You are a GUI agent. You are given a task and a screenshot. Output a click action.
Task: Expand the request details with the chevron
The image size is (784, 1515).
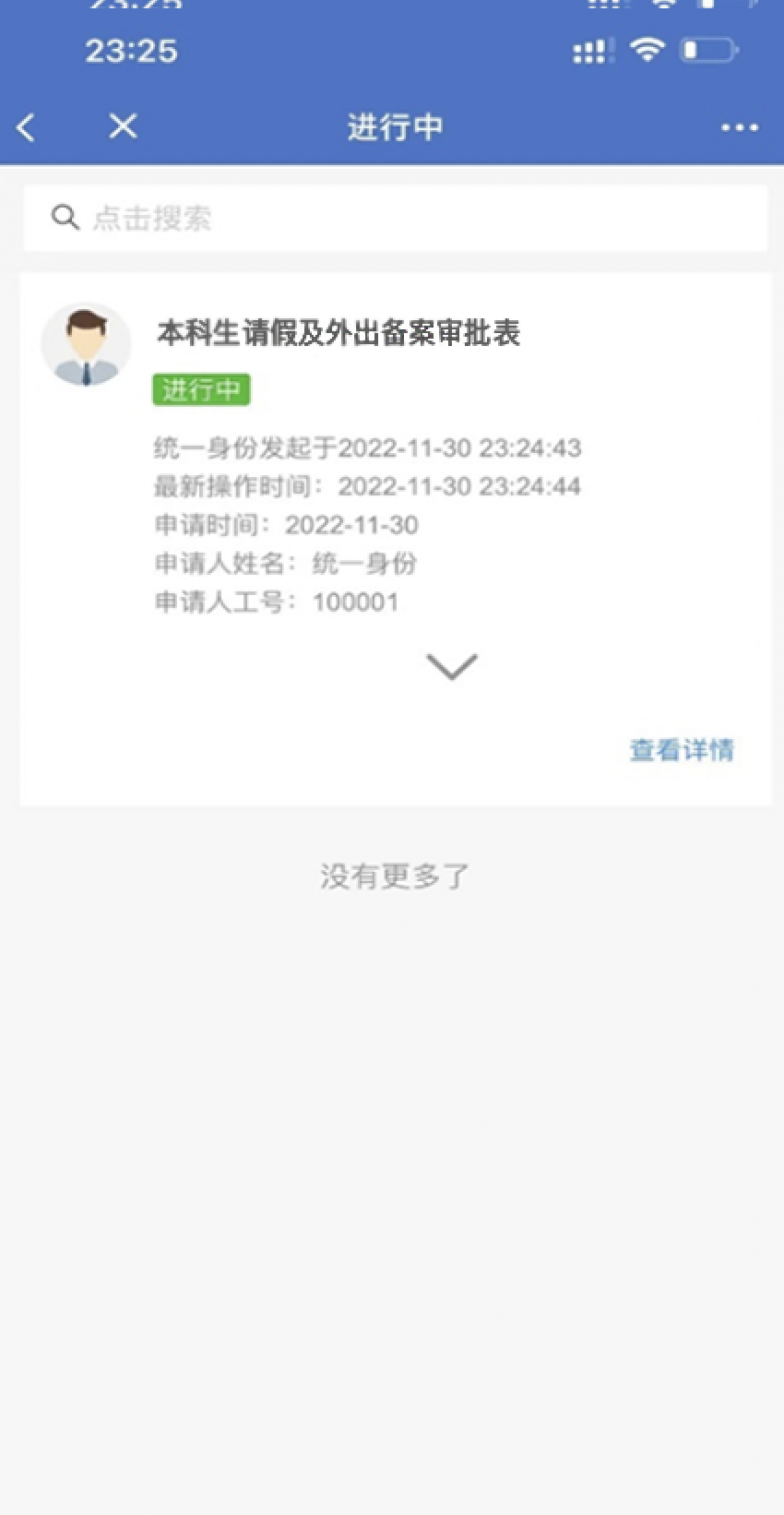pyautogui.click(x=452, y=666)
